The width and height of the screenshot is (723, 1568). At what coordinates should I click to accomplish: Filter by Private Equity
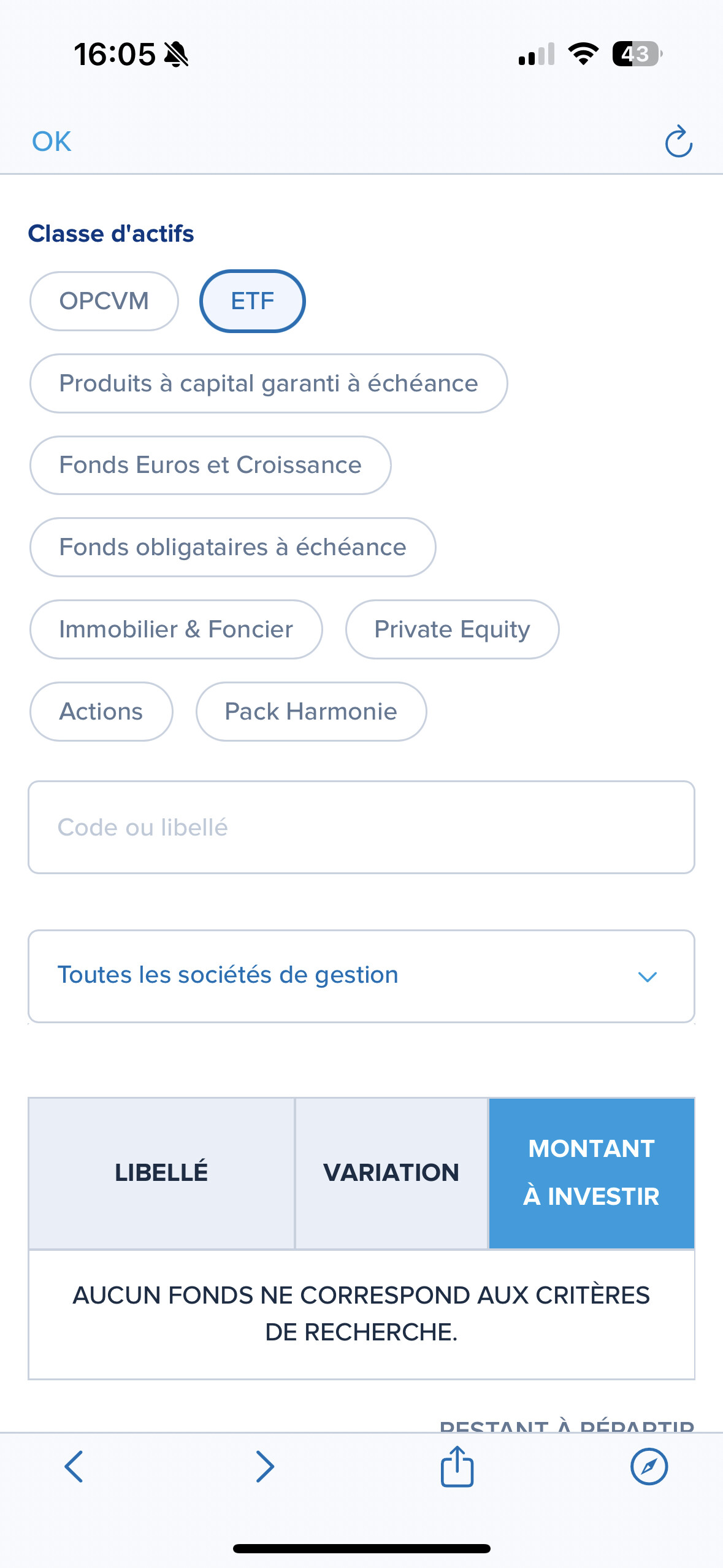452,629
